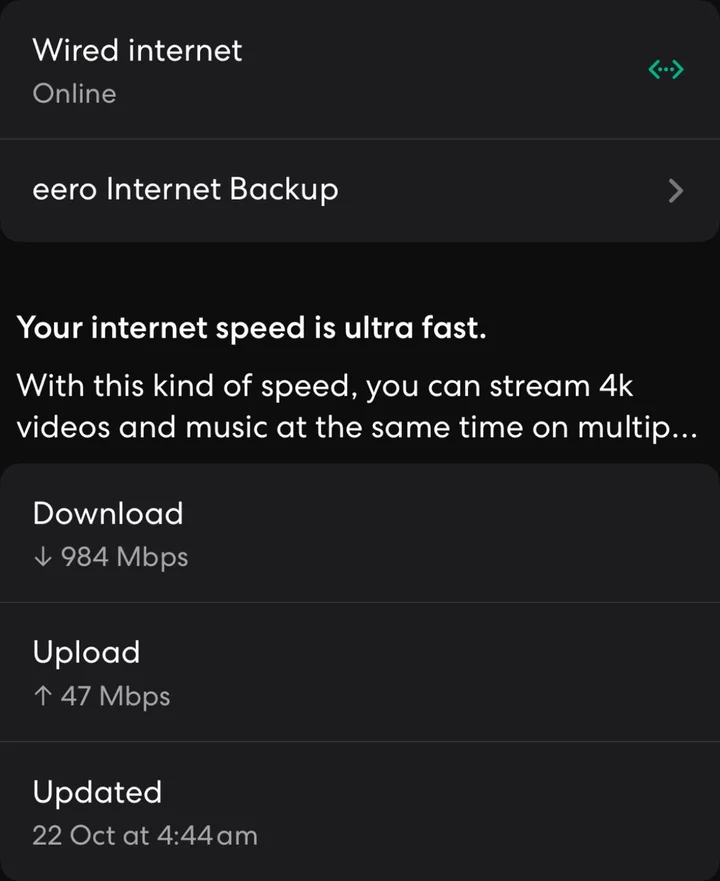Open the Wired internet row

click(360, 70)
